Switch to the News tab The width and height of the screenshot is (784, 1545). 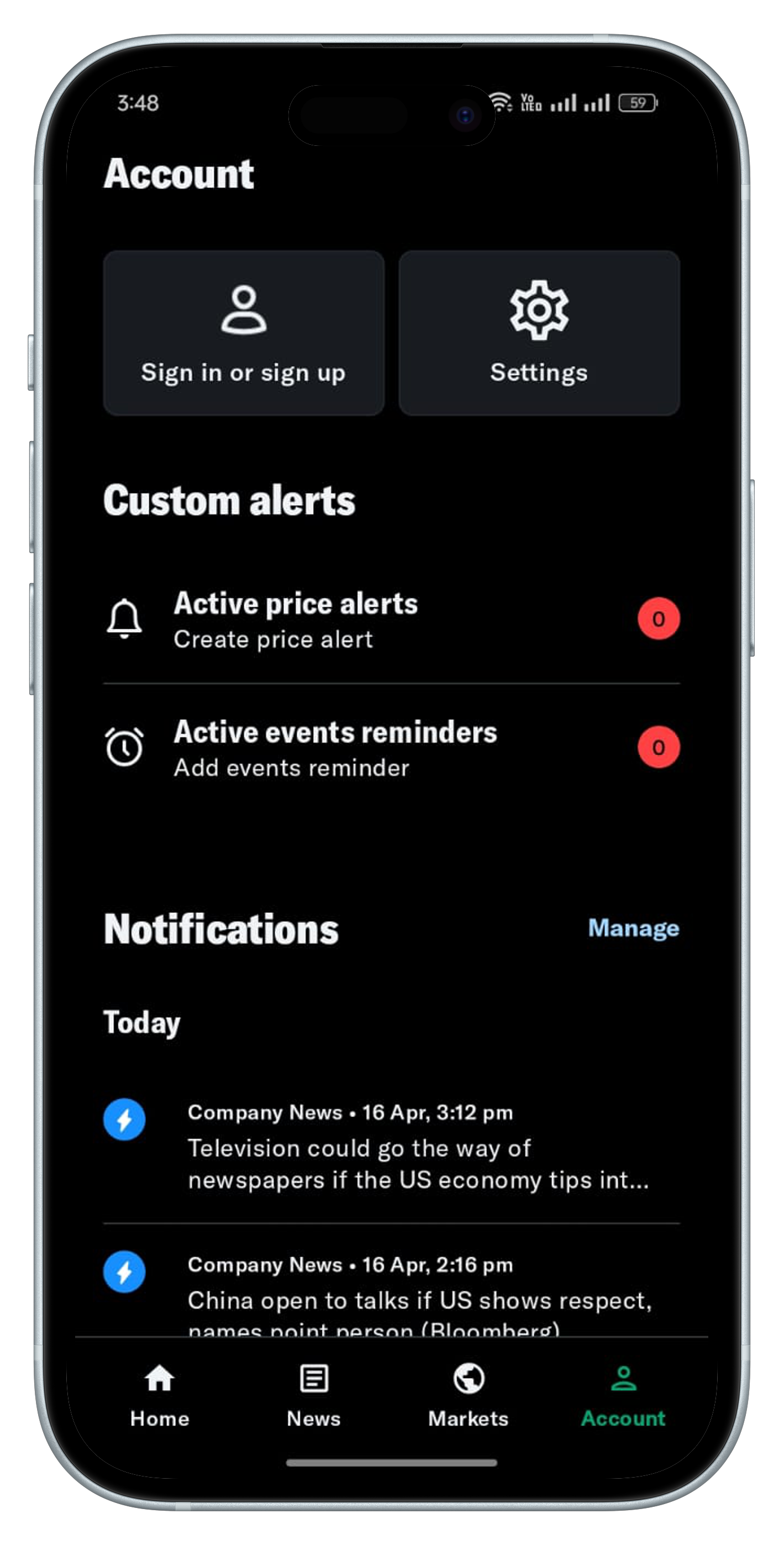pyautogui.click(x=314, y=1396)
